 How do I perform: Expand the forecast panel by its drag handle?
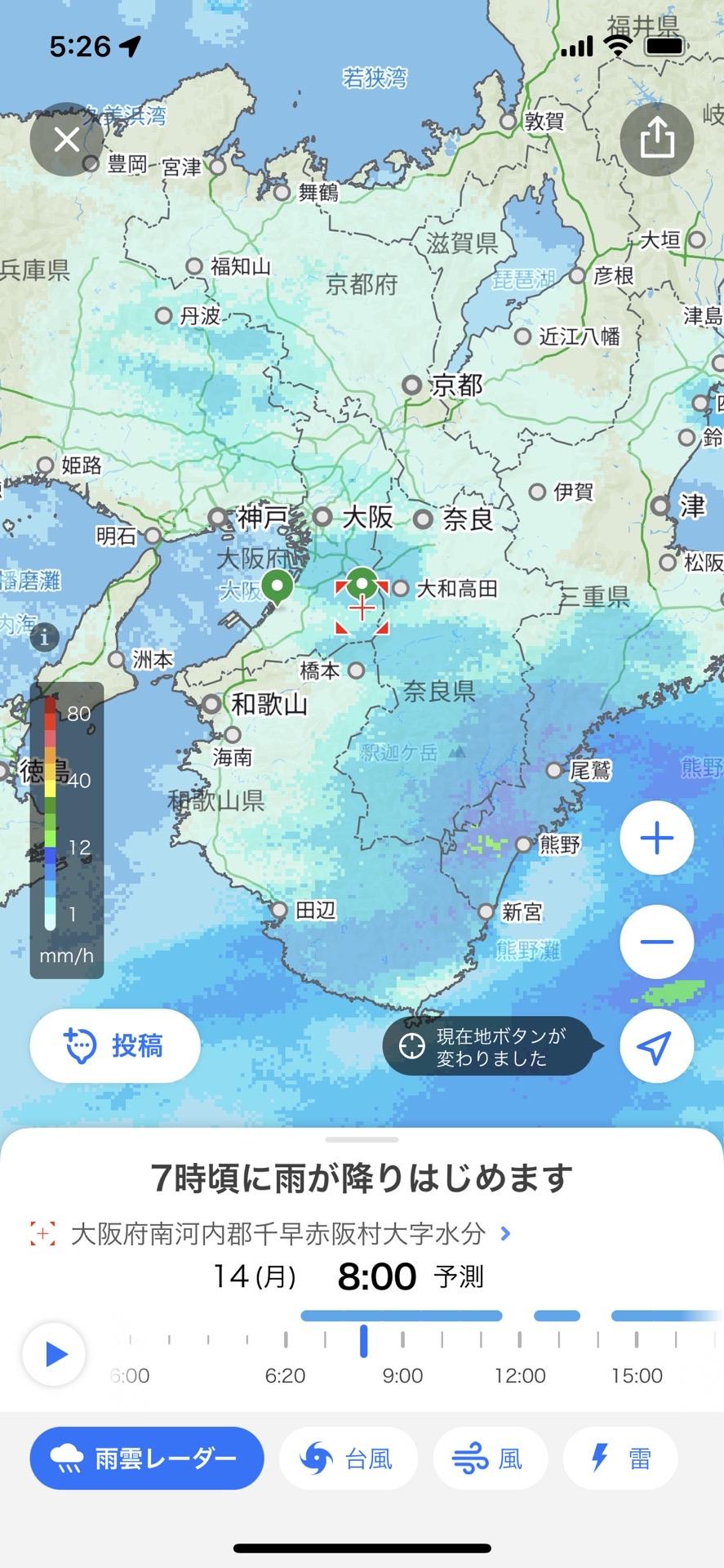click(x=362, y=1140)
